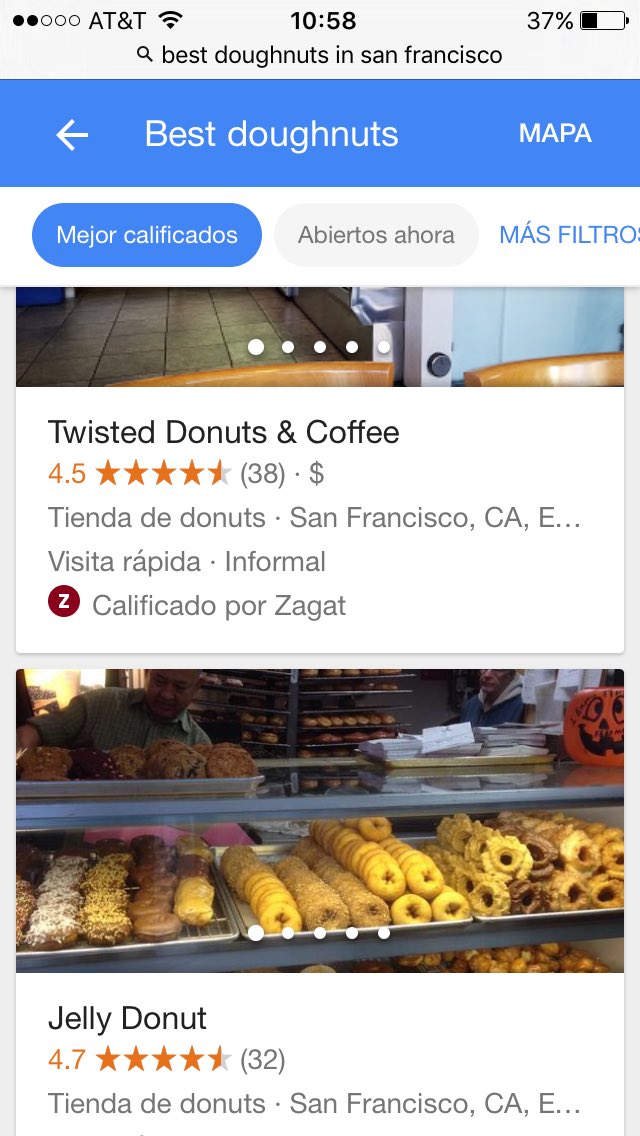The width and height of the screenshot is (640, 1136).
Task: Apply the Abiertos ahora filter
Action: click(376, 235)
